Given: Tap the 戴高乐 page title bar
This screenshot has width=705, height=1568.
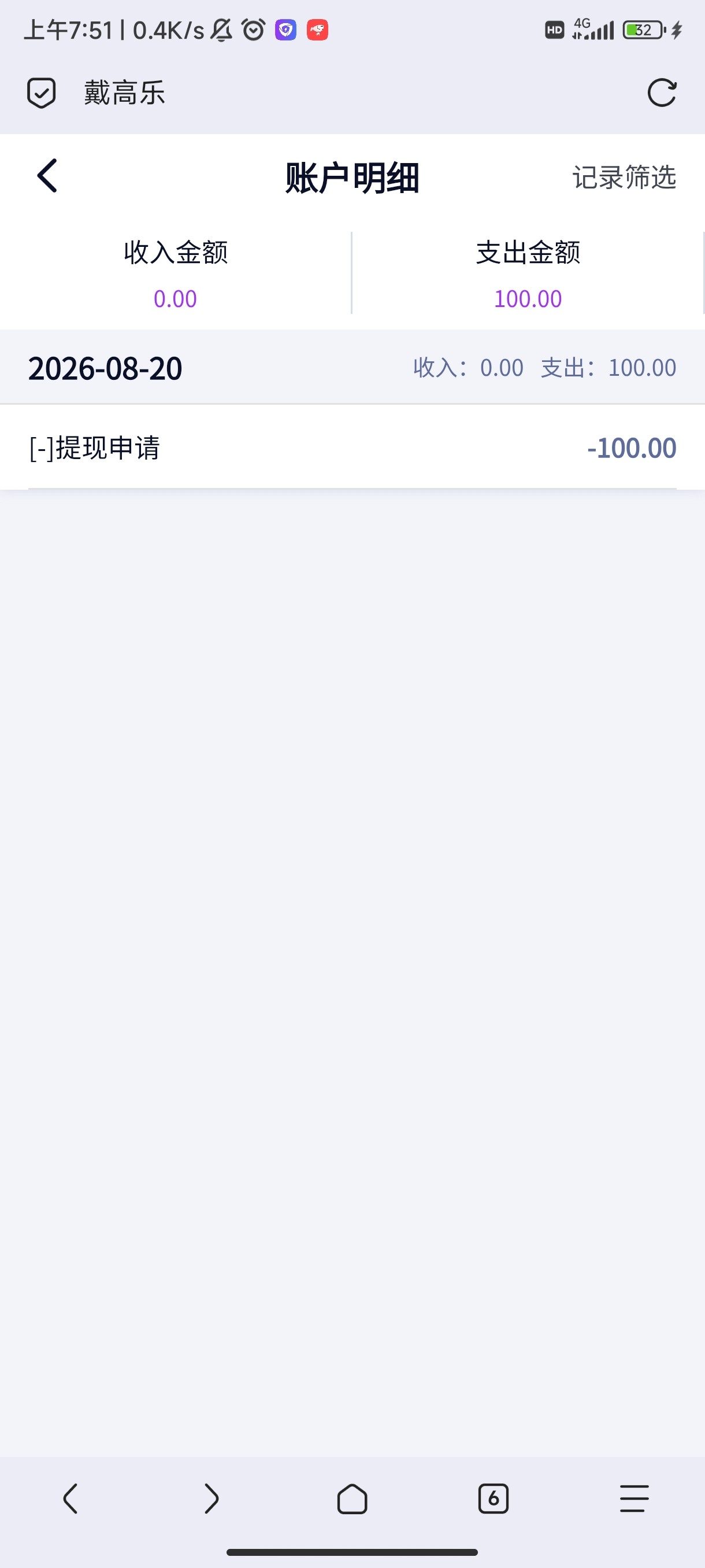Looking at the screenshot, I should click(x=125, y=93).
